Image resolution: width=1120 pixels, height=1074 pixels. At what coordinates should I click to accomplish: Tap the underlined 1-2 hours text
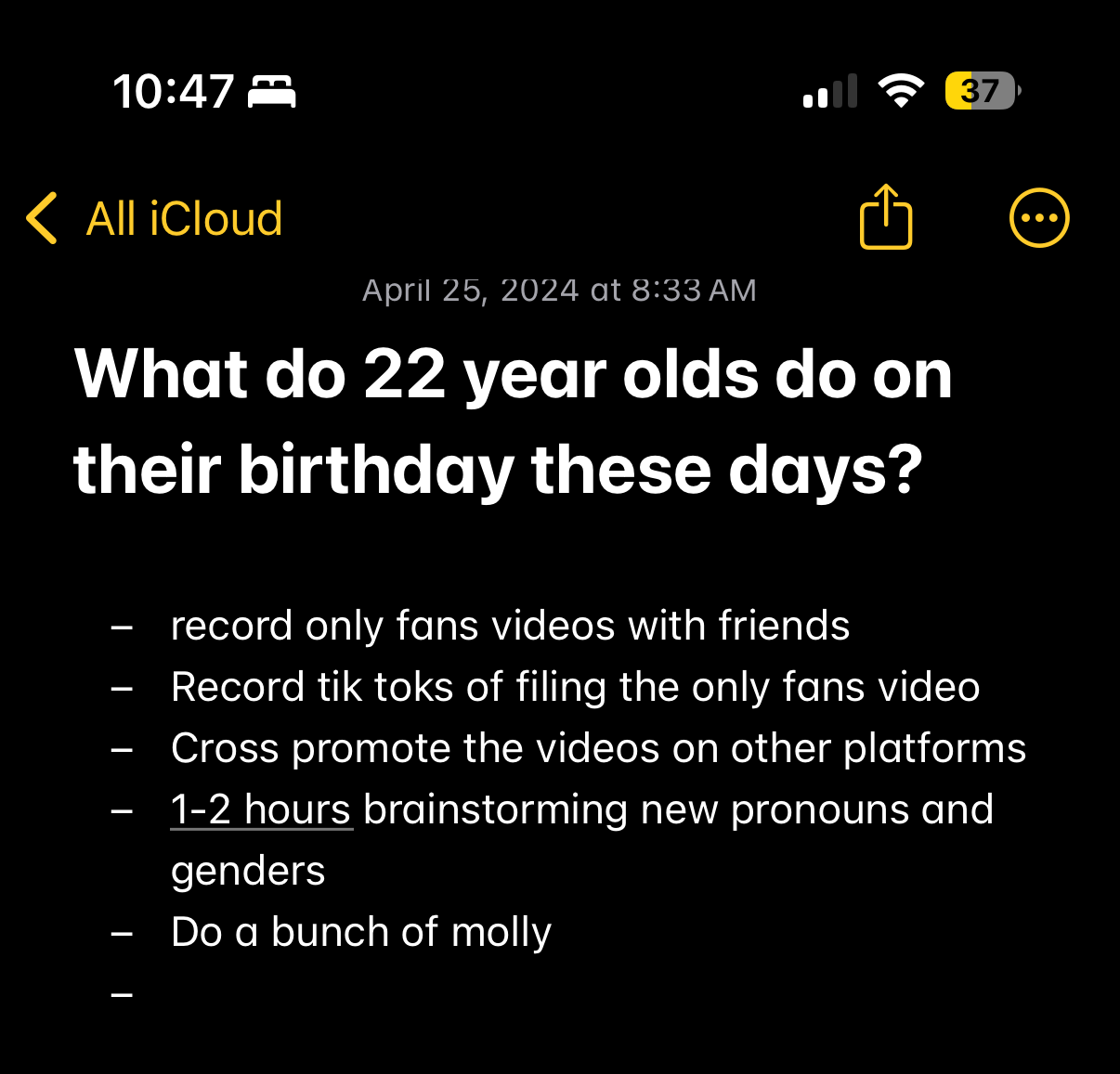261,809
